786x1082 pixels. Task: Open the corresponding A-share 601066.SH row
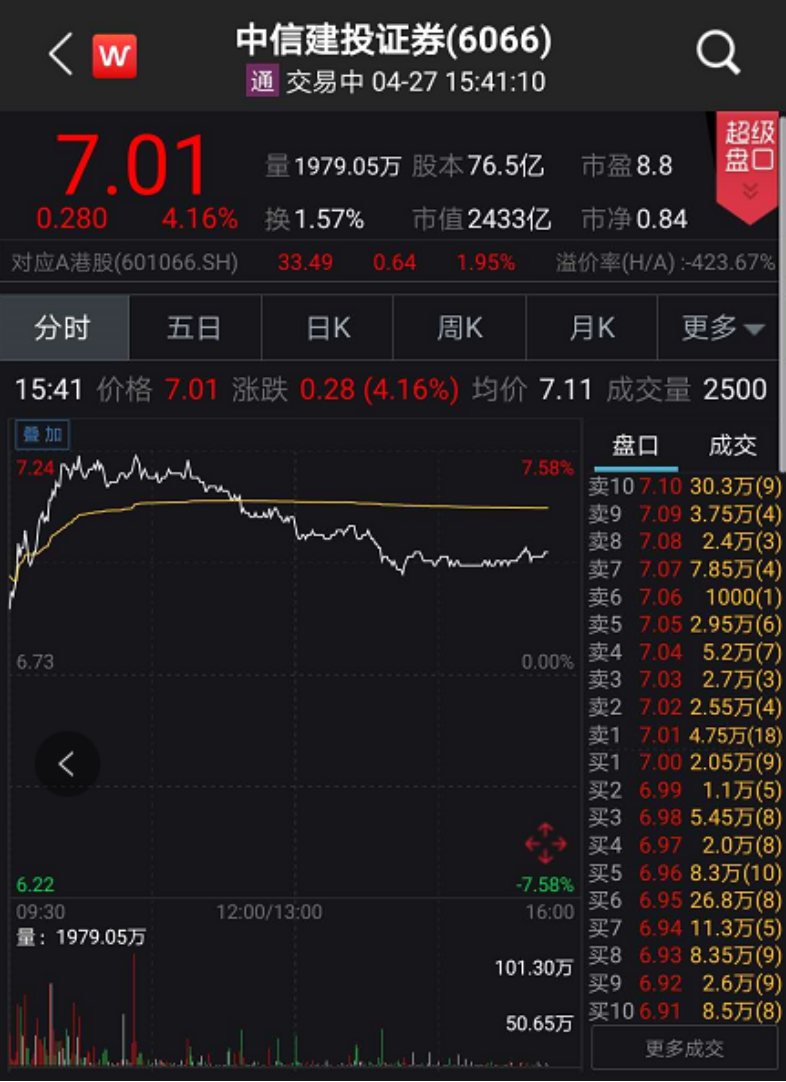pyautogui.click(x=390, y=264)
